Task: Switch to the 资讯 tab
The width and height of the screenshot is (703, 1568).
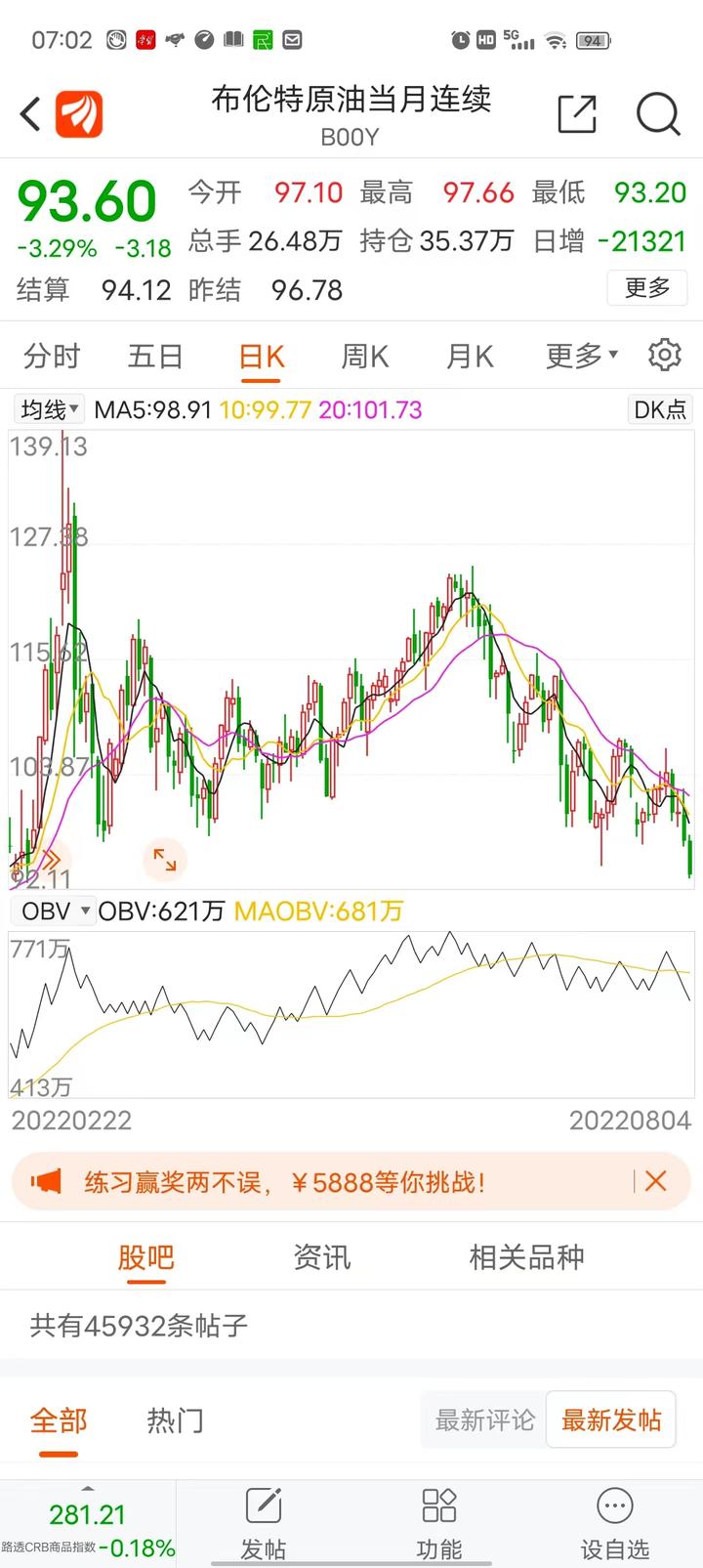Action: 322,1256
